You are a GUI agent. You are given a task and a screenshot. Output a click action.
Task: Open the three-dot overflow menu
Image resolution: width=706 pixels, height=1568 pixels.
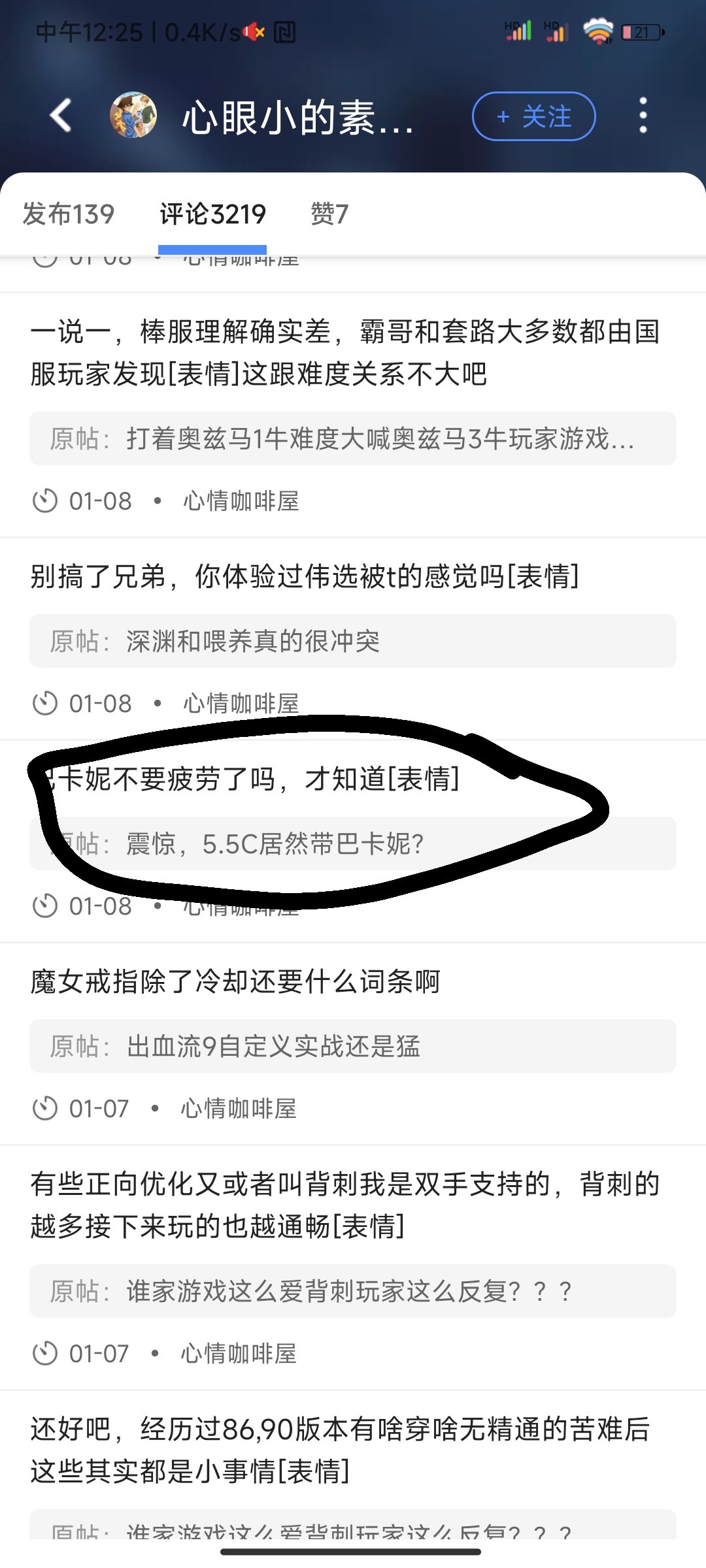[643, 116]
